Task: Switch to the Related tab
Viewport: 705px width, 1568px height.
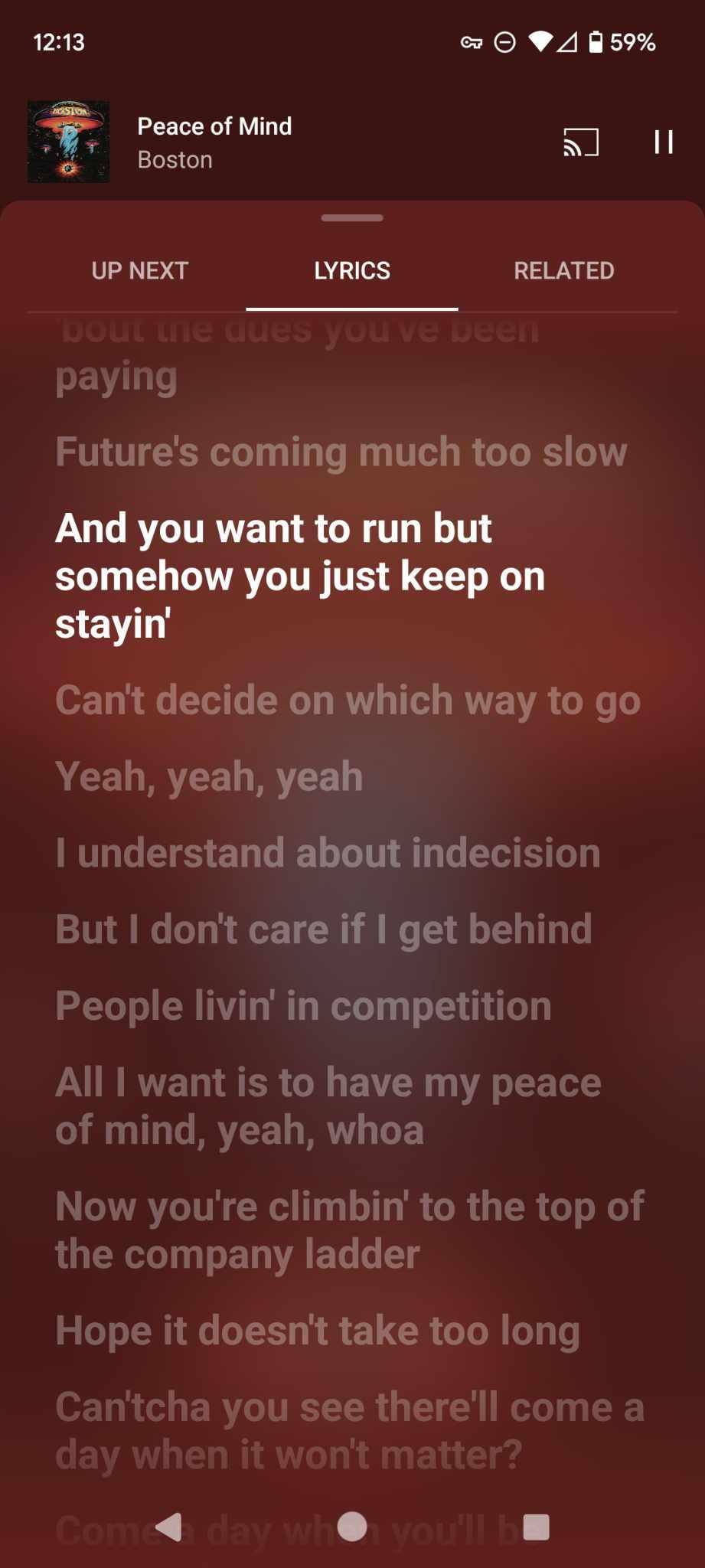Action: click(x=563, y=271)
